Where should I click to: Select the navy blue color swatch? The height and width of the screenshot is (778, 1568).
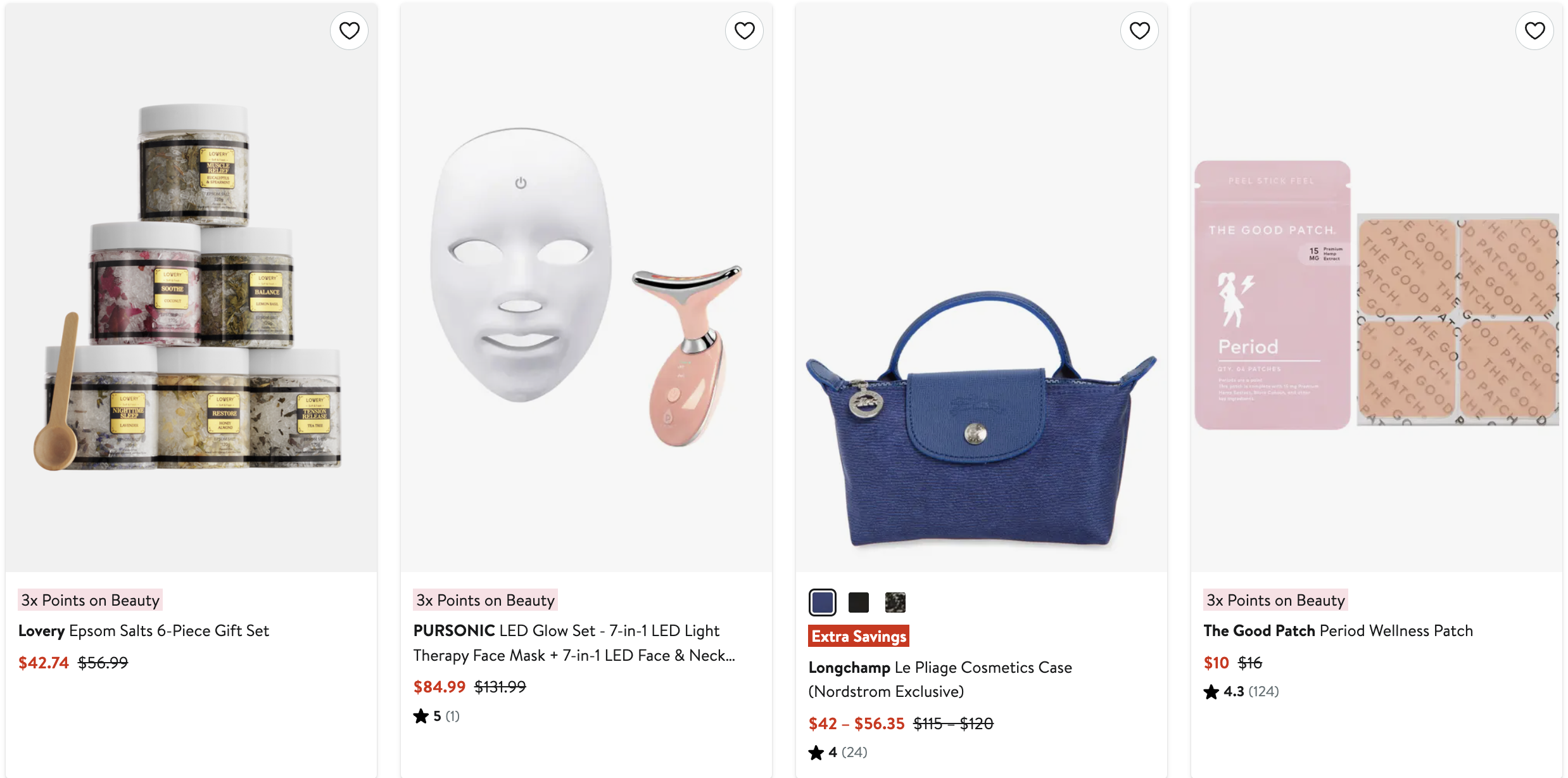click(822, 603)
